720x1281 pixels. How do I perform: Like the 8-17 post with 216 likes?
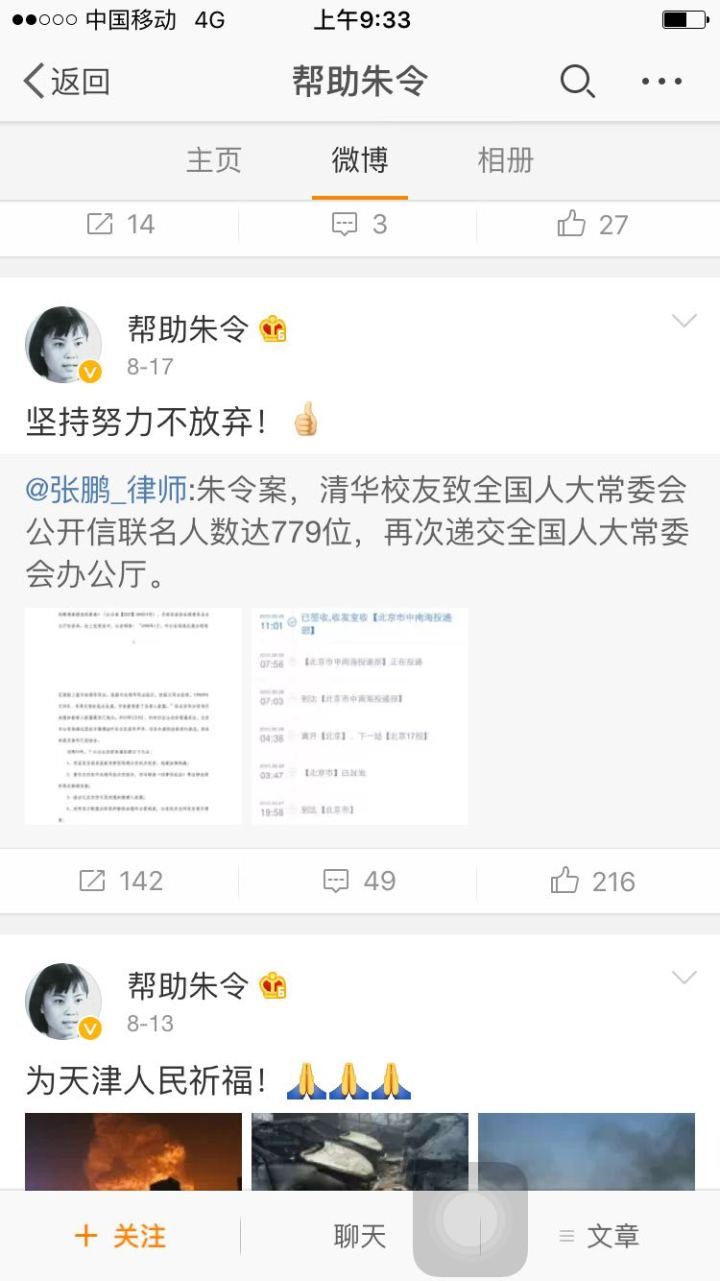(593, 881)
